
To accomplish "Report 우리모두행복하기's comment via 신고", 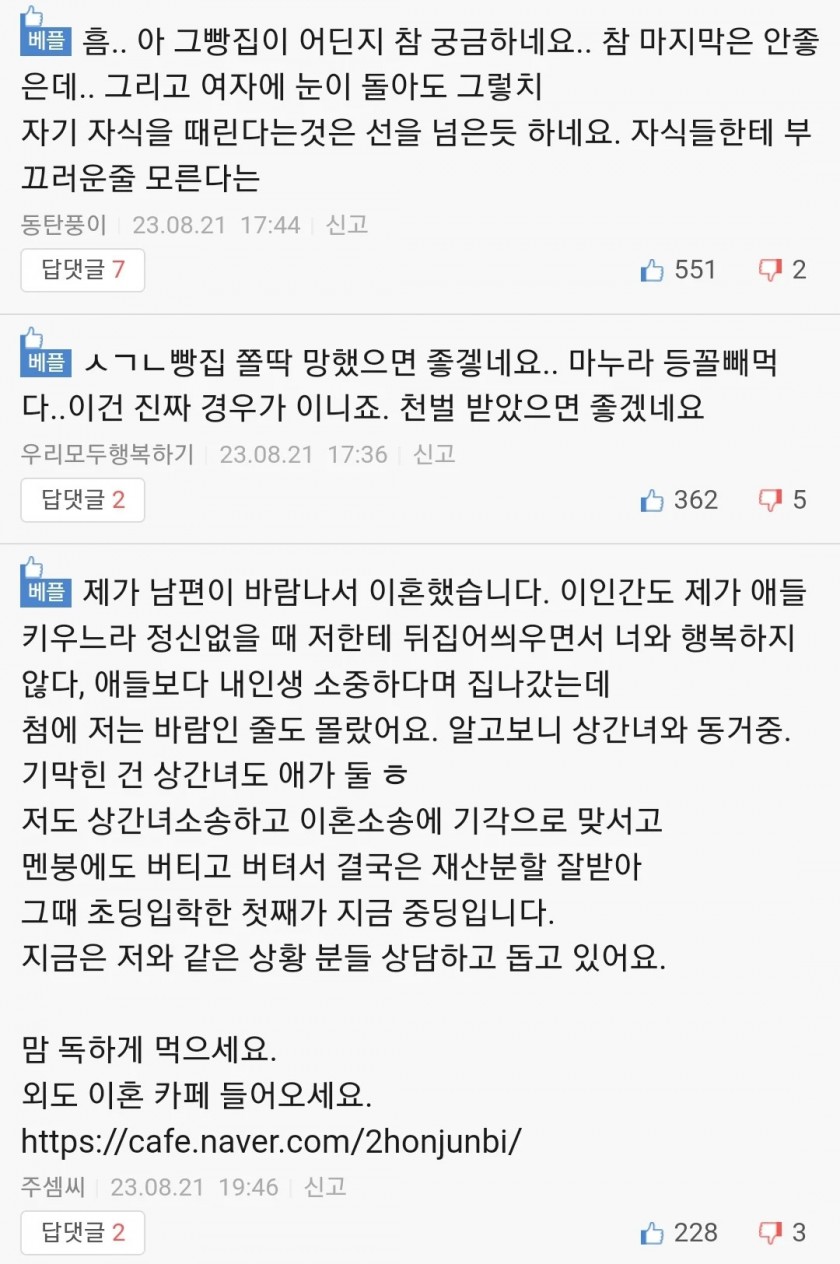I will coord(434,454).
